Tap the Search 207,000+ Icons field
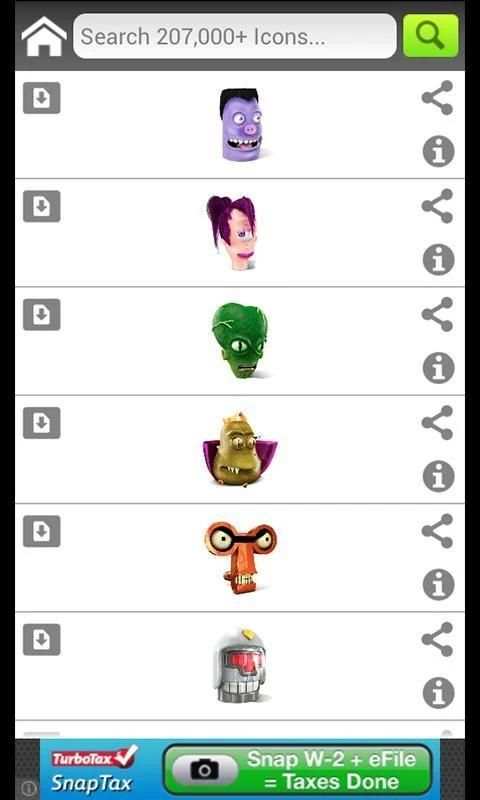 pyautogui.click(x=235, y=36)
